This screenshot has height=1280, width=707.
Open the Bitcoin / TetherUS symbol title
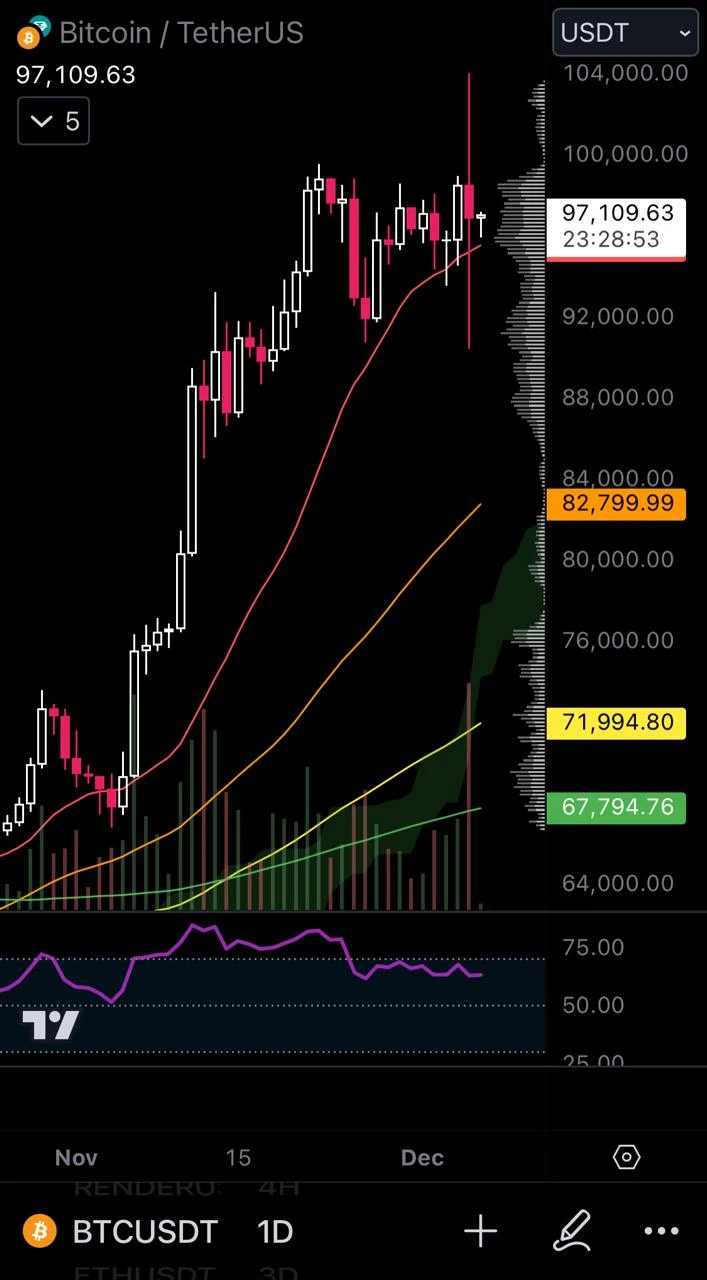tap(181, 33)
